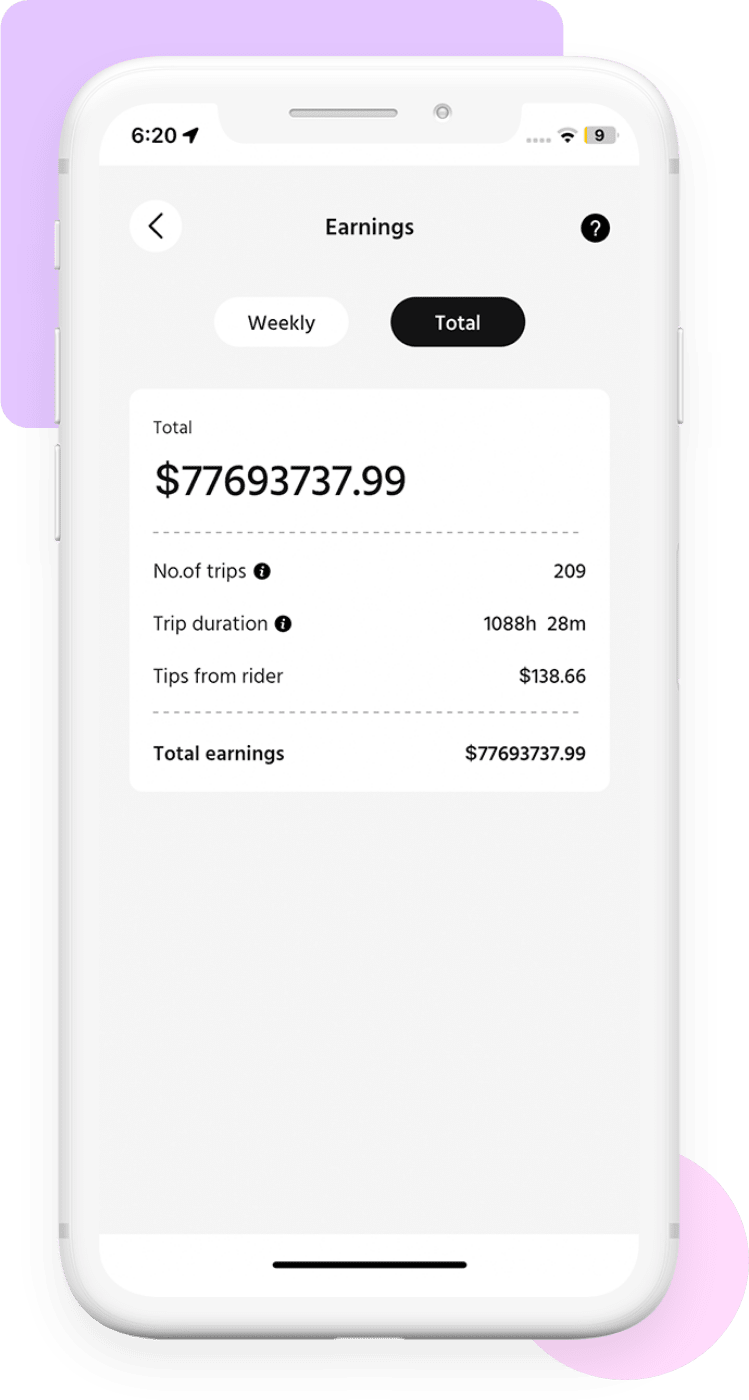This screenshot has height=1400, width=749.
Task: Select the Total earnings toggle
Action: point(457,322)
